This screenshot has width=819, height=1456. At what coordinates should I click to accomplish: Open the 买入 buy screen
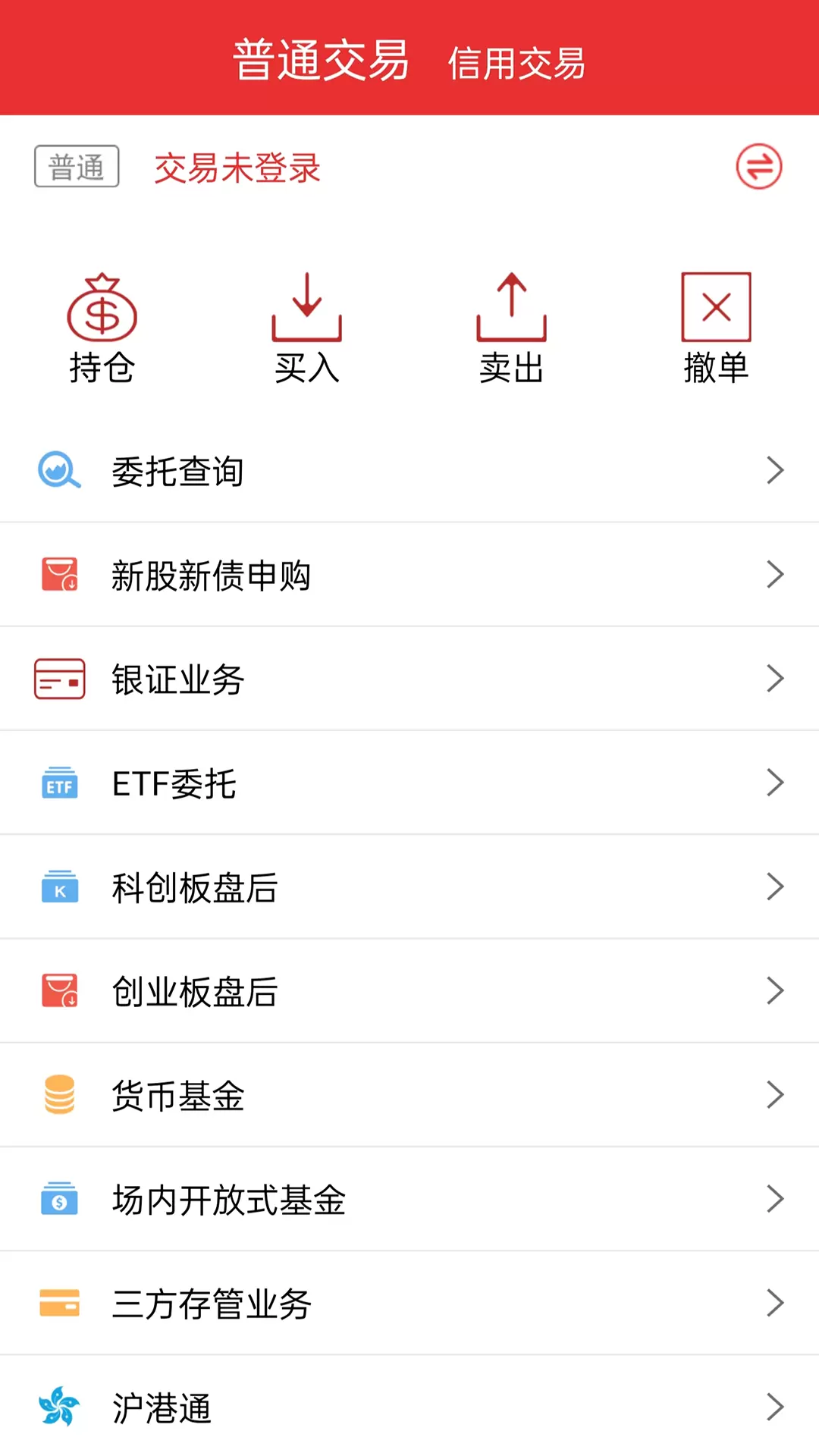coord(307,328)
